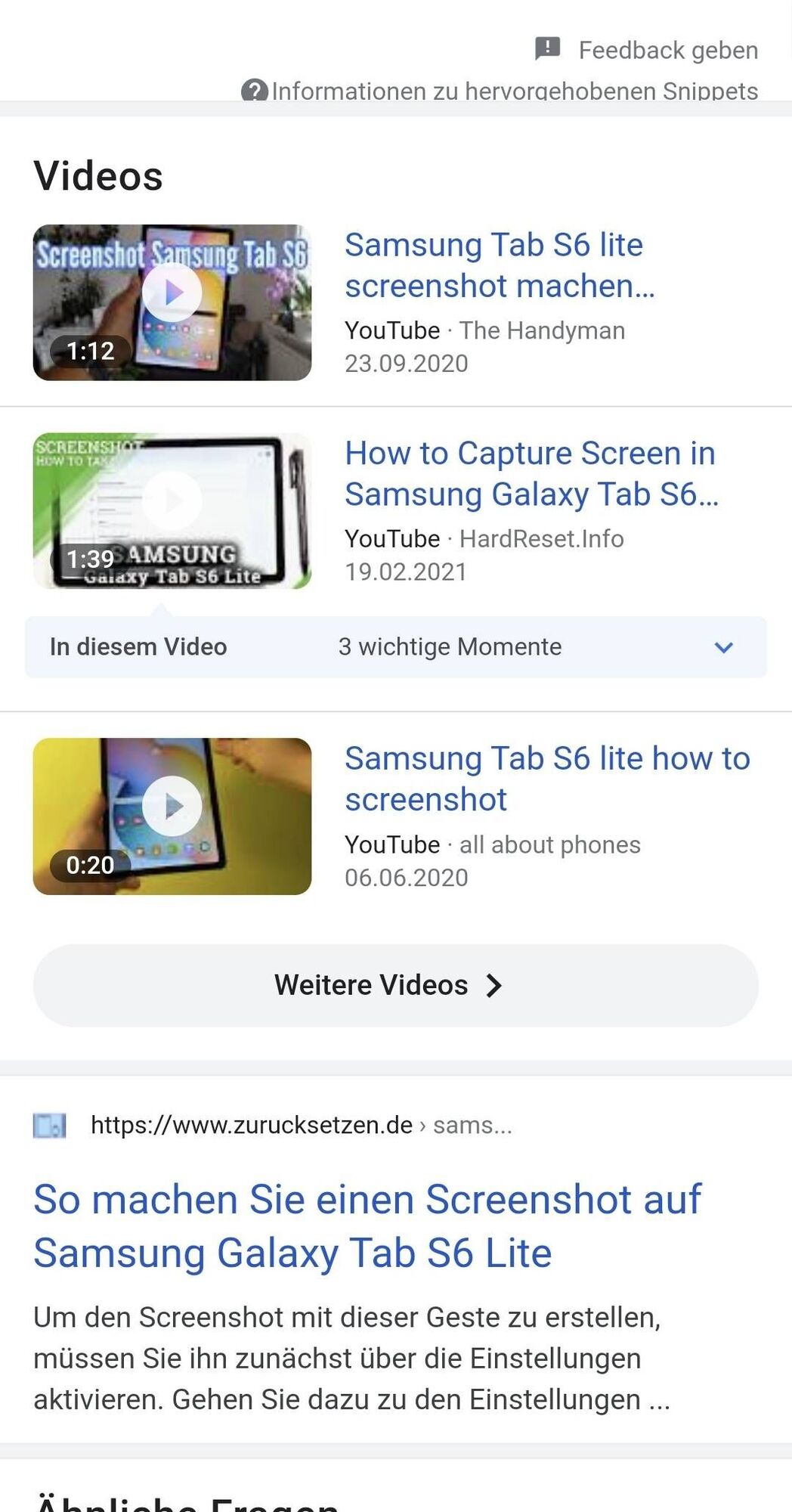
Task: Open Informationen zu hervorgehobenen Snippets
Action: [500, 91]
